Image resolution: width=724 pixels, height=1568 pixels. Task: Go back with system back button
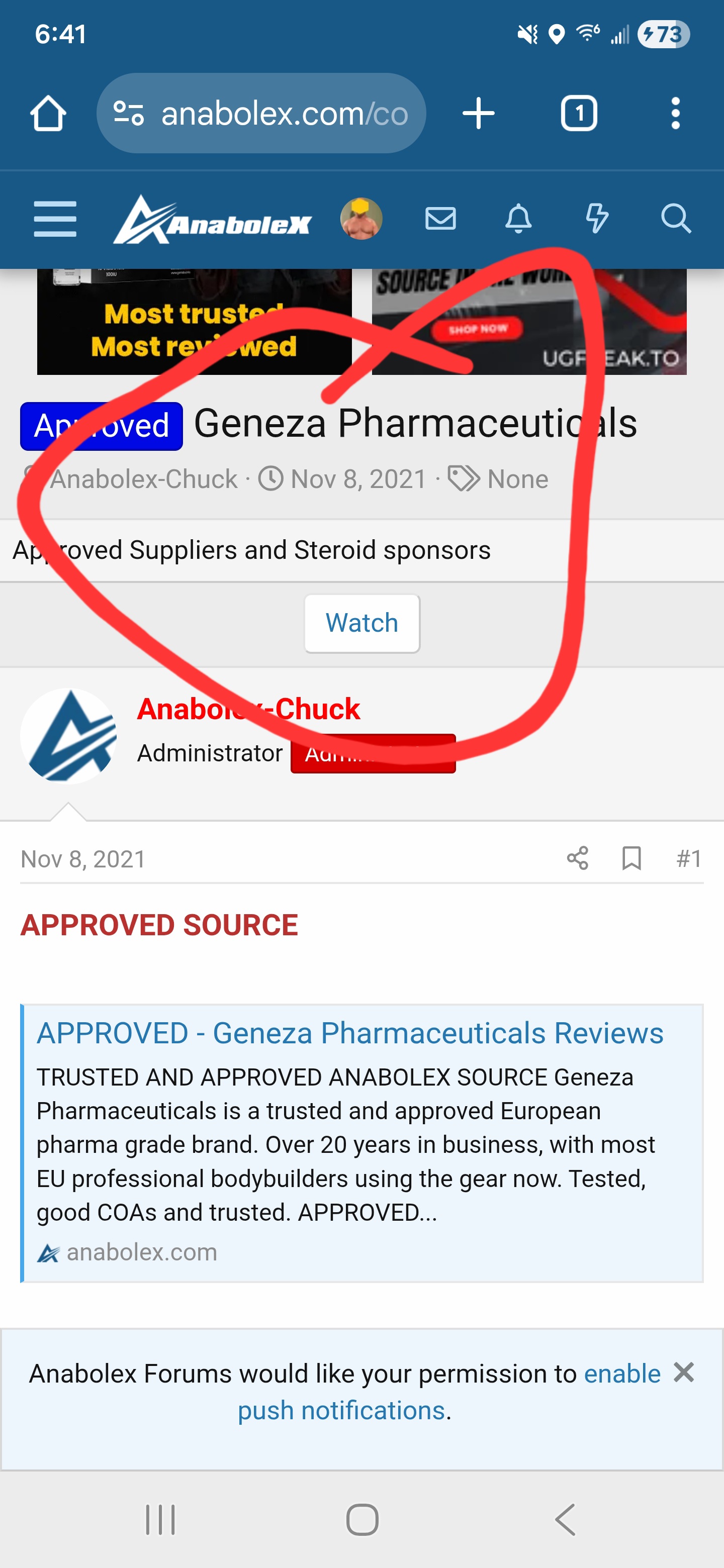[565, 1519]
